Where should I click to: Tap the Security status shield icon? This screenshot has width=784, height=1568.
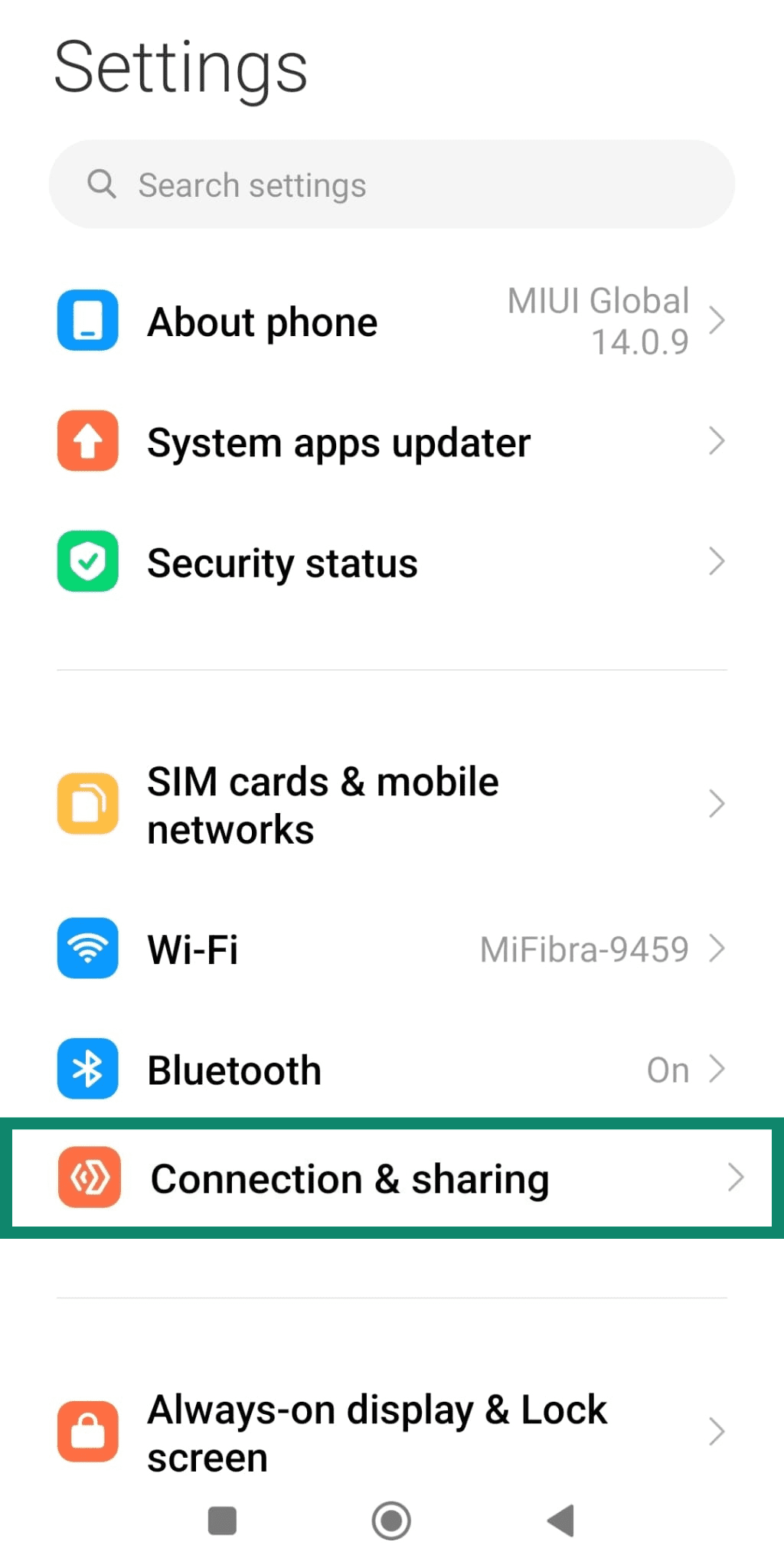click(x=87, y=561)
